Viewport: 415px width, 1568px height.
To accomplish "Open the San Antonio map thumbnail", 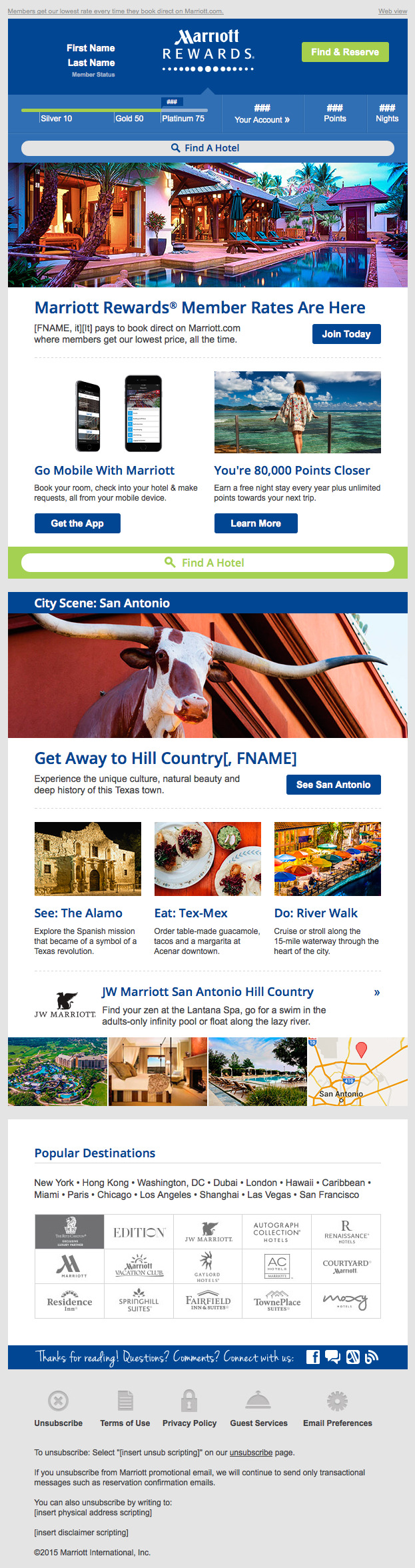I will [x=358, y=1071].
